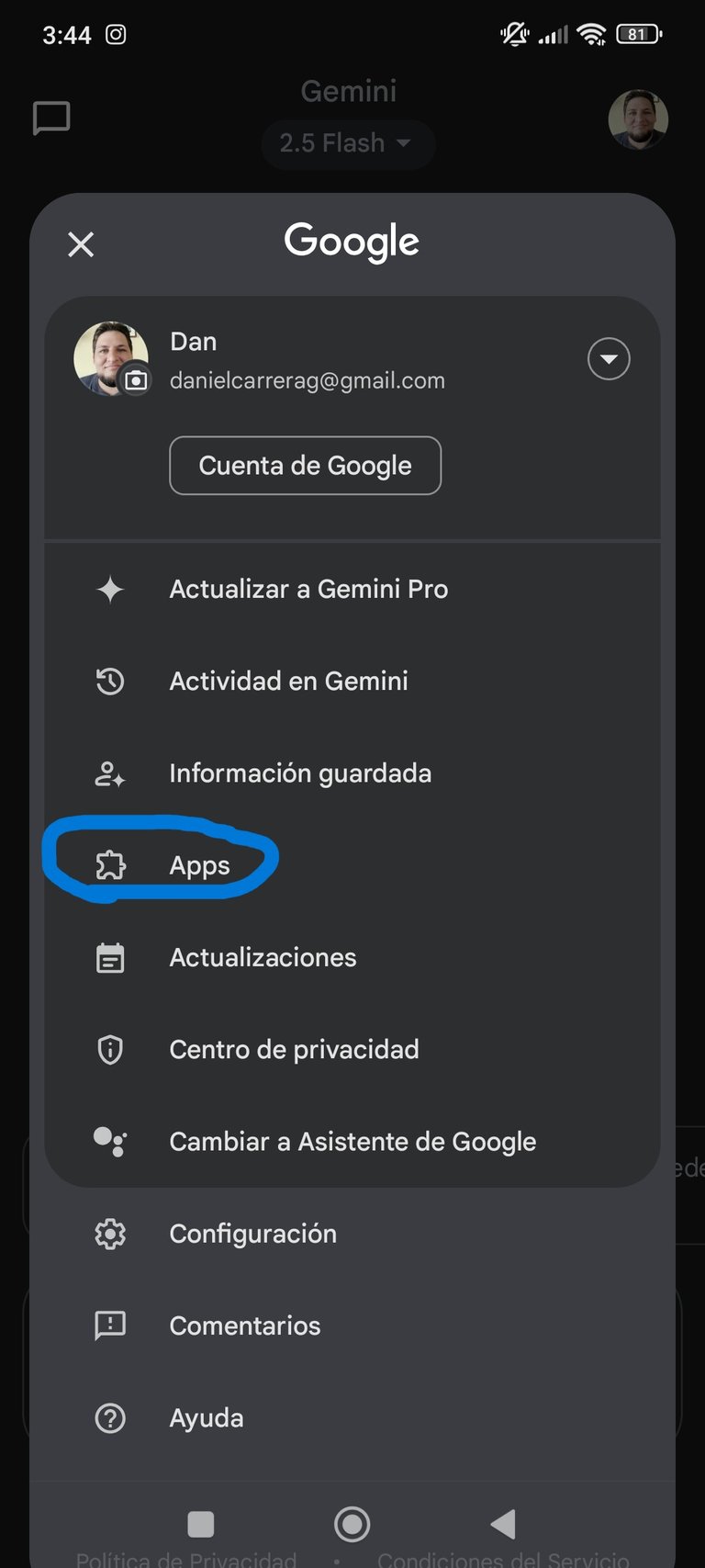Change profile photo via camera badge

point(136,379)
